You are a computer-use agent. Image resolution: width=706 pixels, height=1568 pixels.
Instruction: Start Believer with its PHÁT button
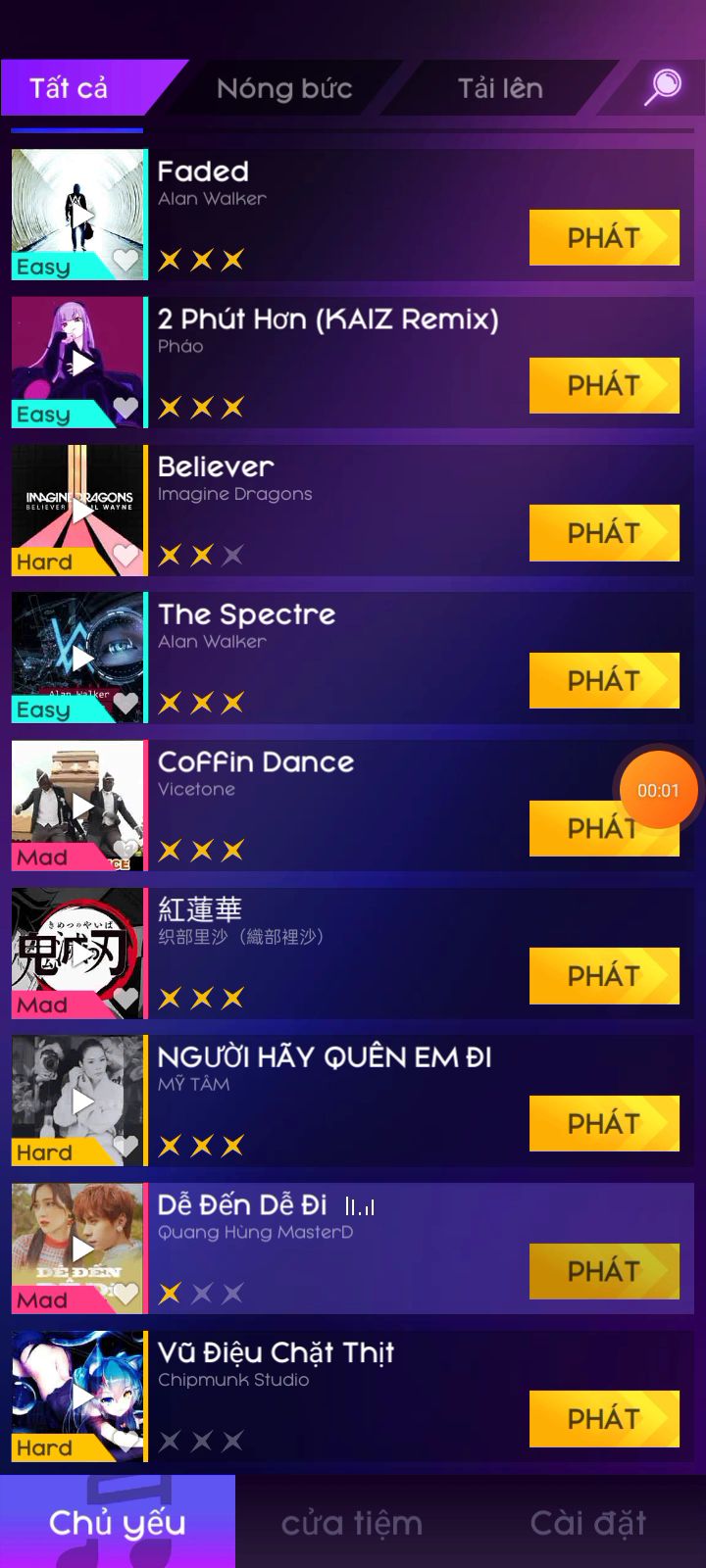click(604, 533)
